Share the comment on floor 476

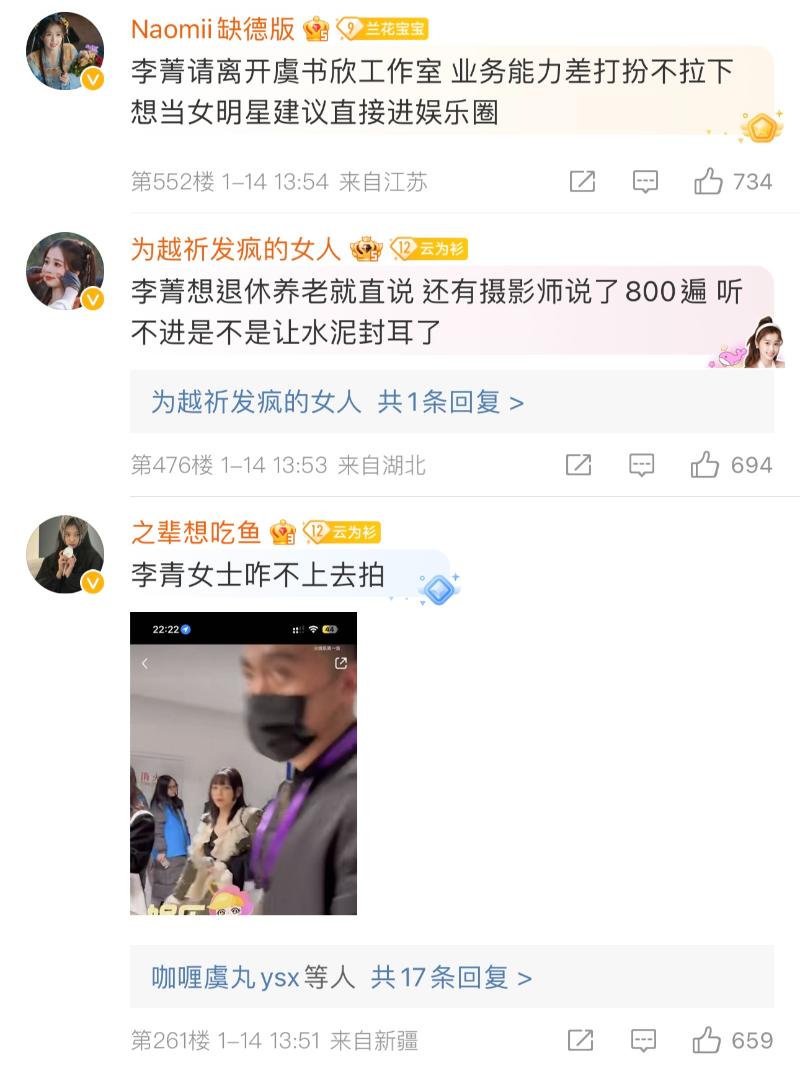pos(578,465)
